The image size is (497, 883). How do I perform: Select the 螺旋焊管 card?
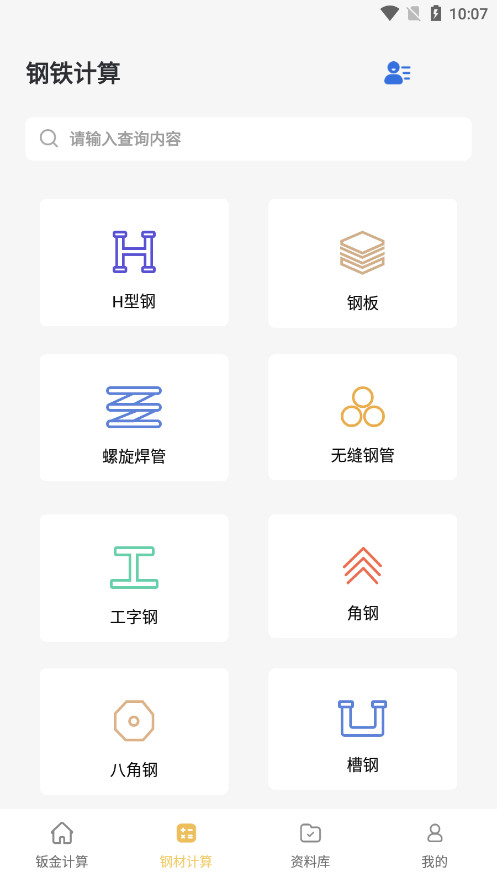[x=134, y=418]
